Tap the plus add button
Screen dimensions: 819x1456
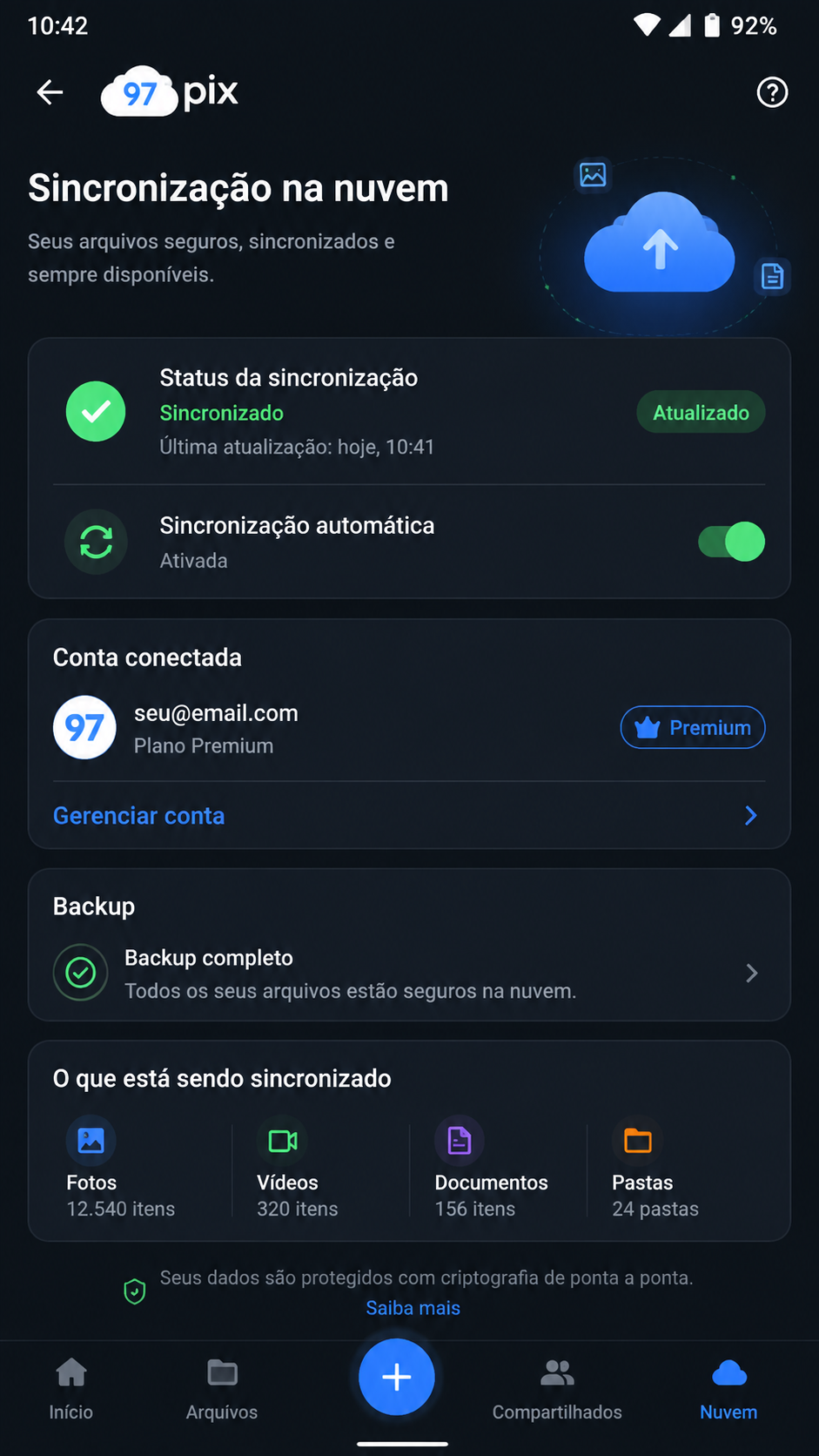[397, 1377]
